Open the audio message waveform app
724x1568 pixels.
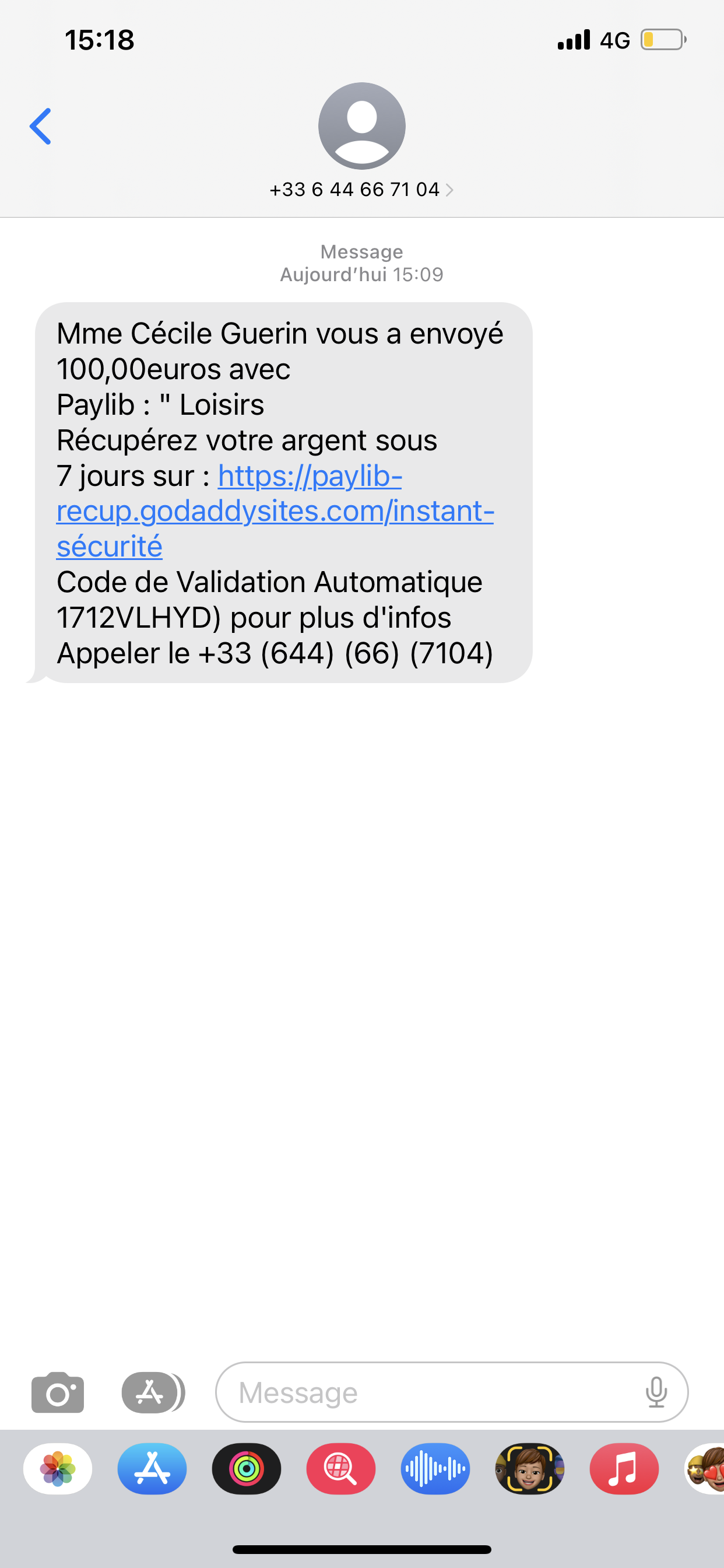point(435,1469)
